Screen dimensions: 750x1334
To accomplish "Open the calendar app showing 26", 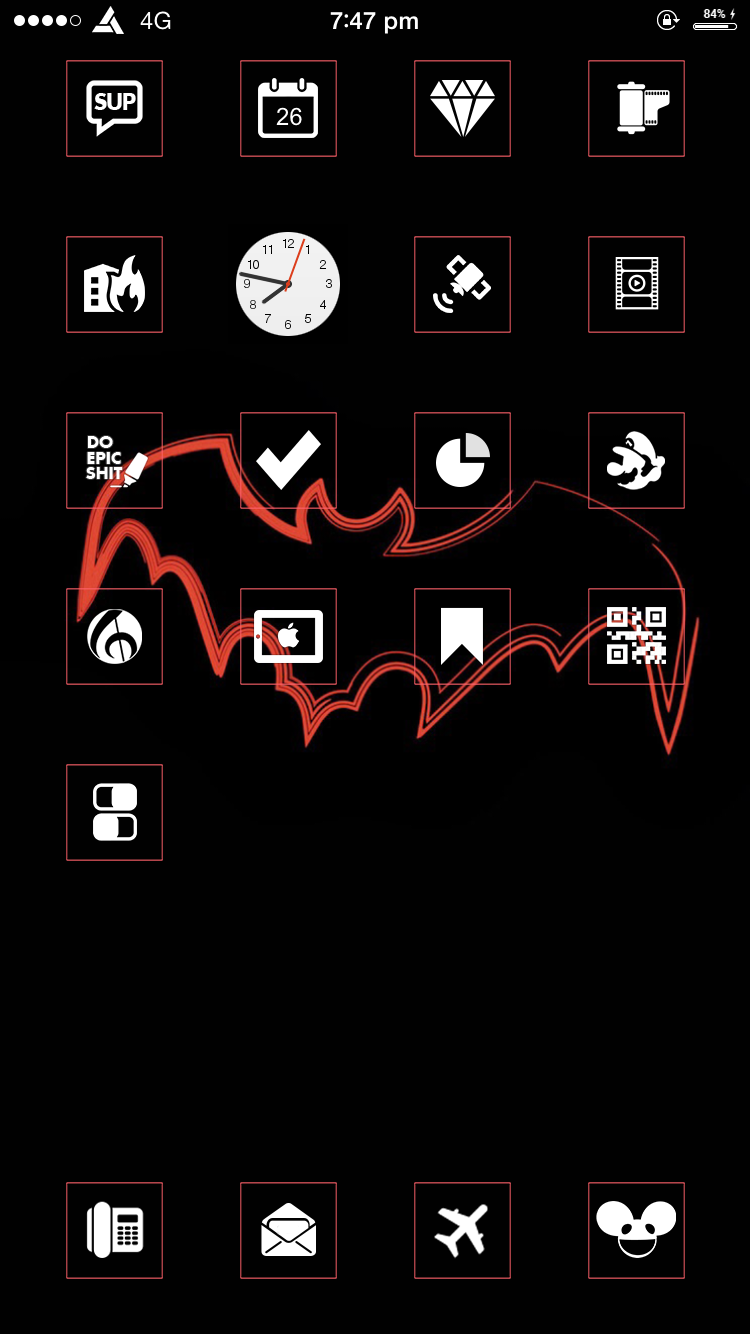I will coord(288,108).
